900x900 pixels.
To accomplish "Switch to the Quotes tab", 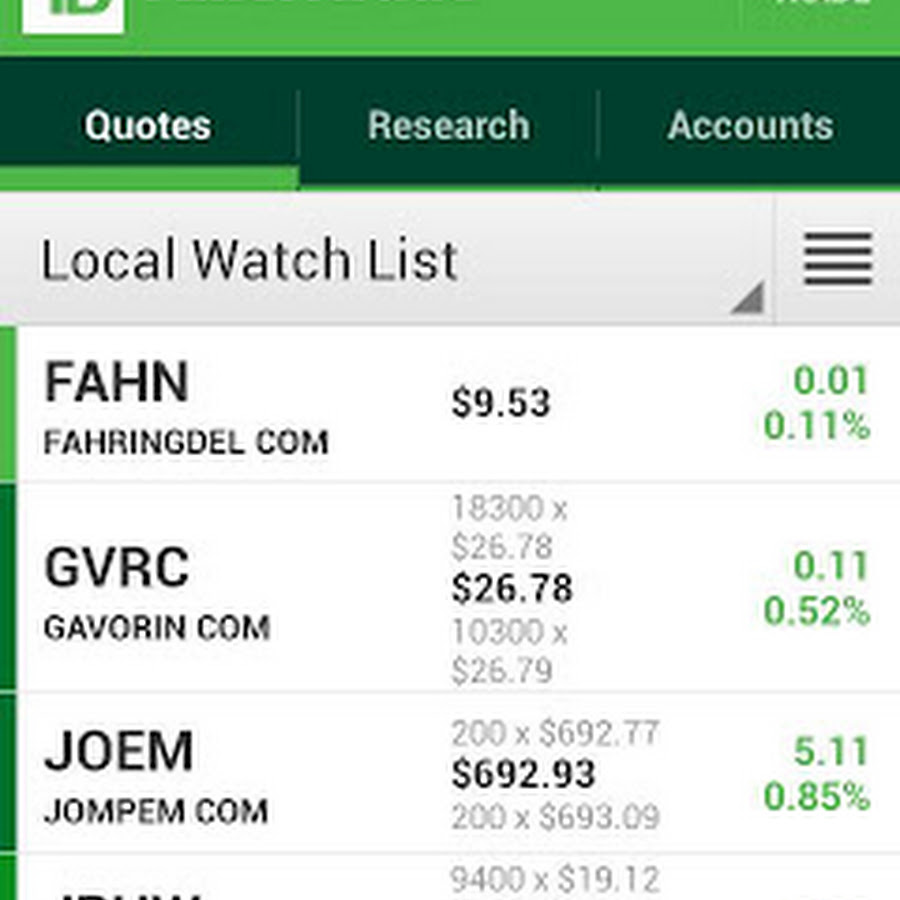I will click(148, 126).
